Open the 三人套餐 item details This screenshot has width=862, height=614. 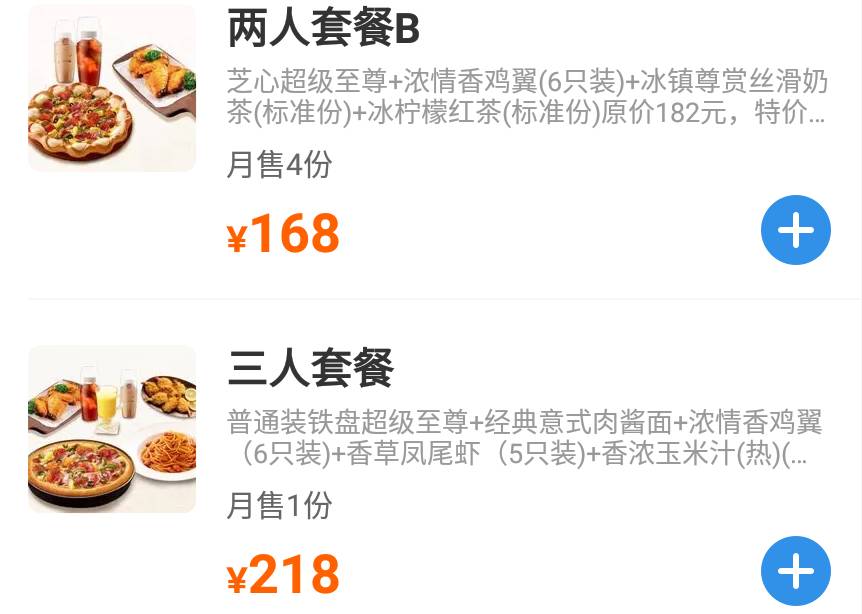(x=311, y=369)
